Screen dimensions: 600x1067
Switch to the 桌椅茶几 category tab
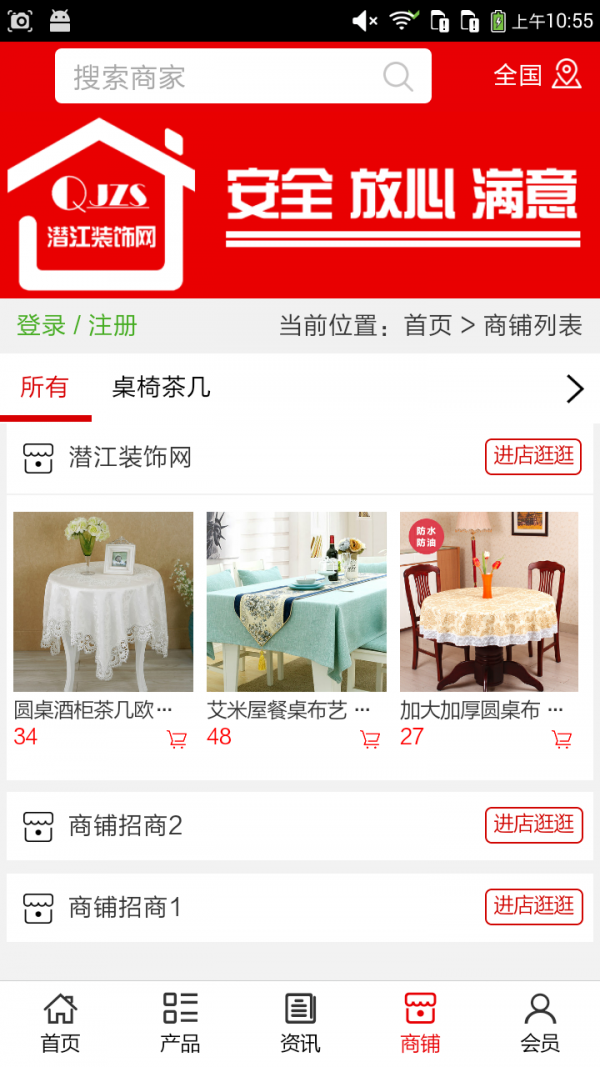point(161,388)
